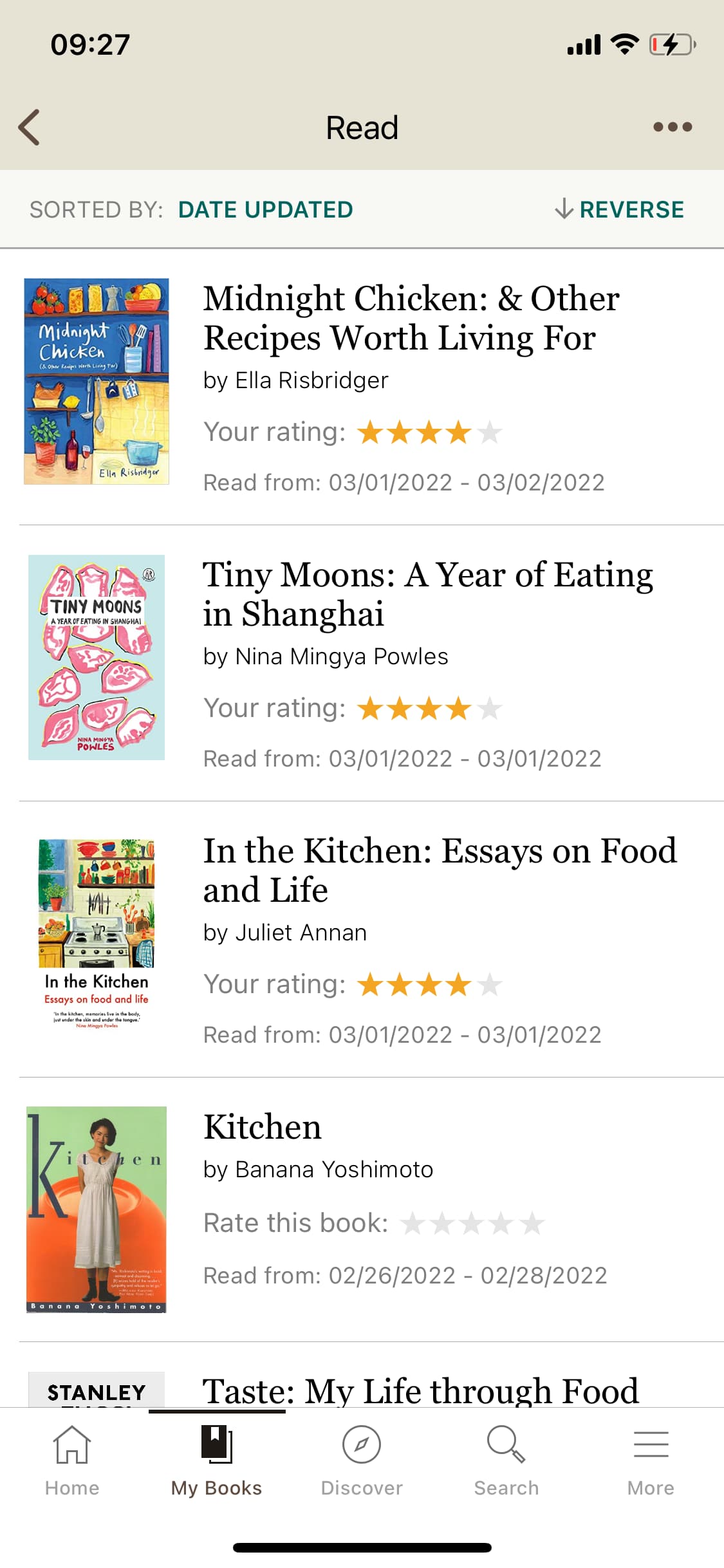Rate Kitchen five stars
The width and height of the screenshot is (724, 1568).
(x=532, y=1223)
